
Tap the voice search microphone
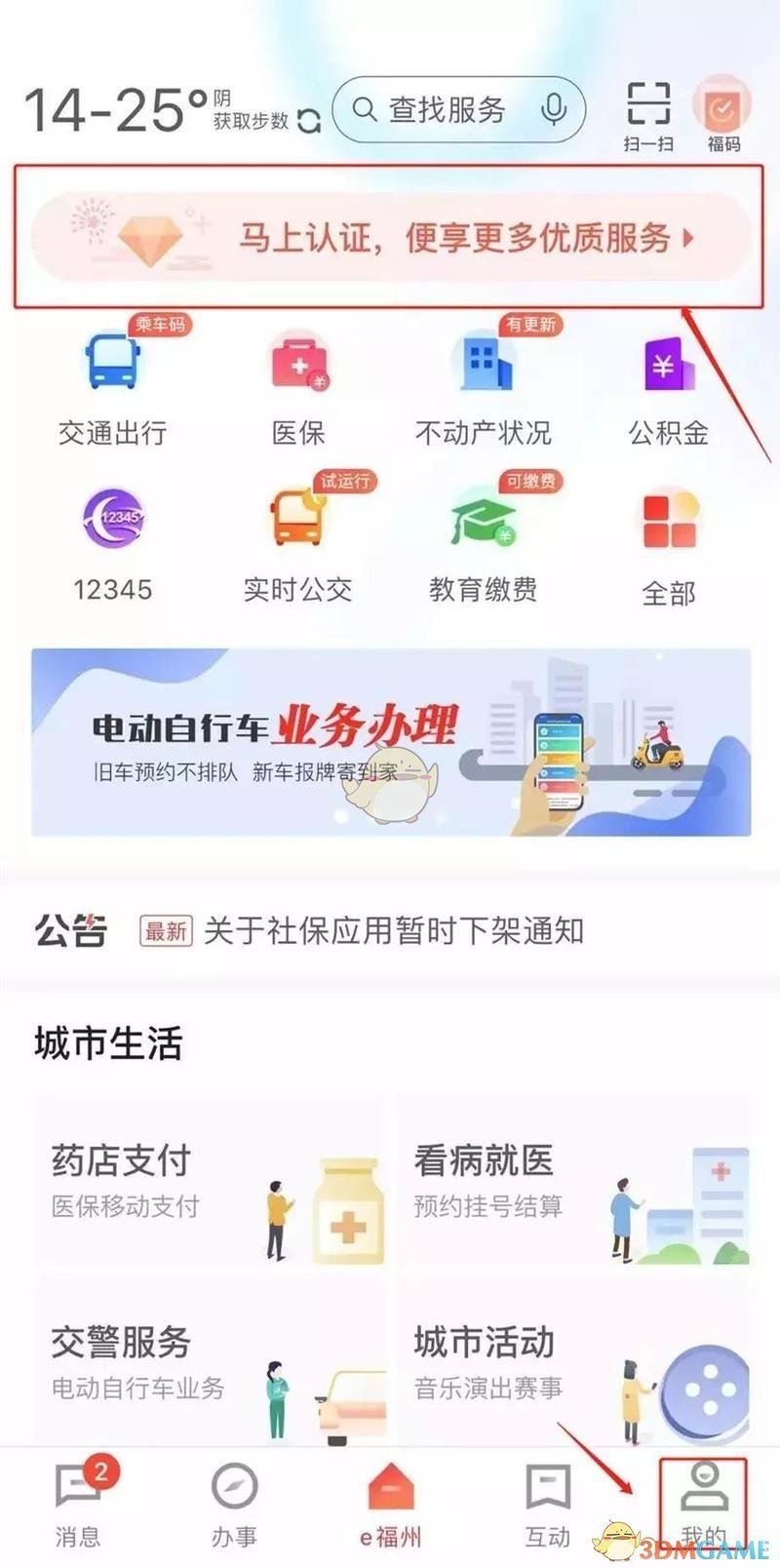[554, 109]
